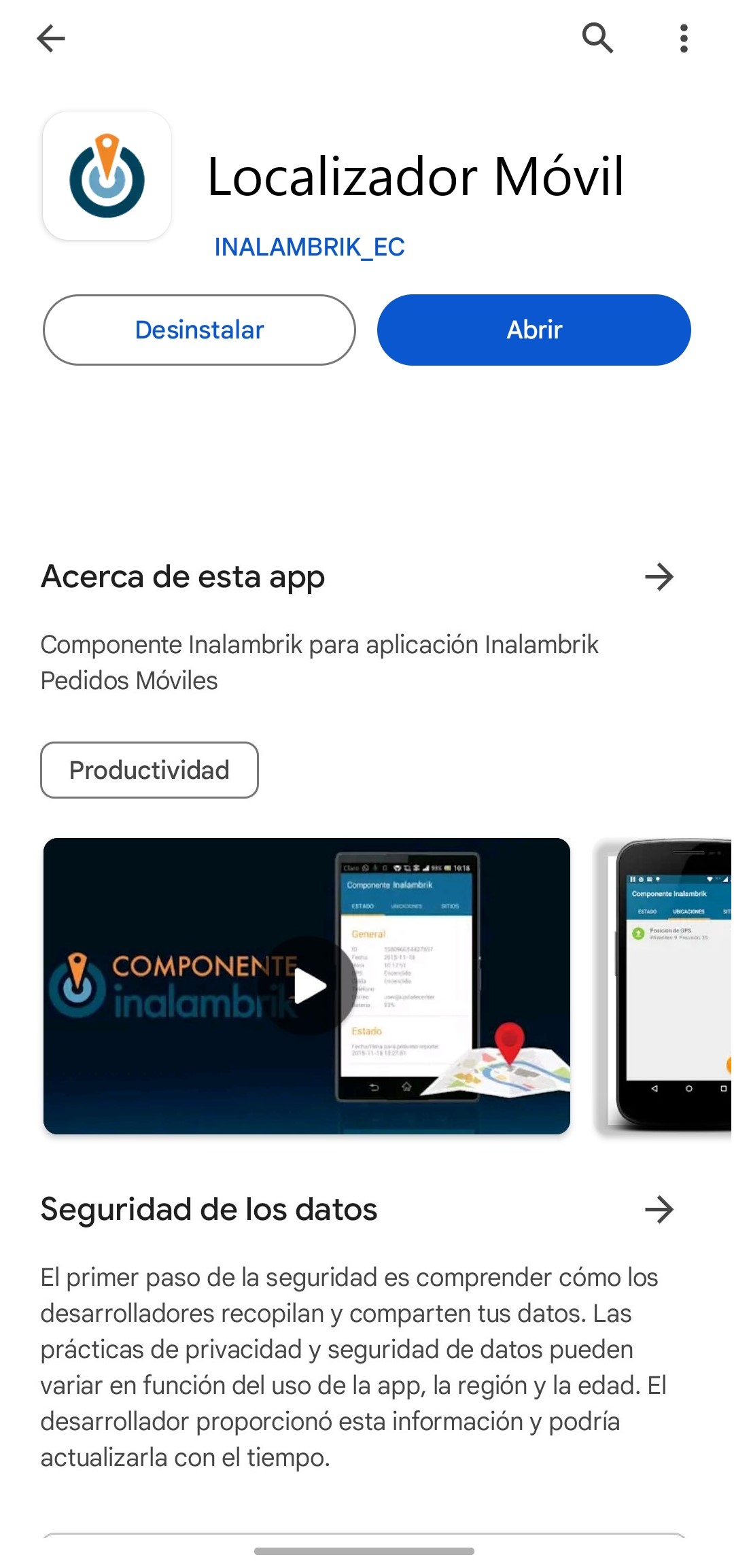The width and height of the screenshot is (734, 1568).
Task: Select the Productividad category chip
Action: pos(150,770)
